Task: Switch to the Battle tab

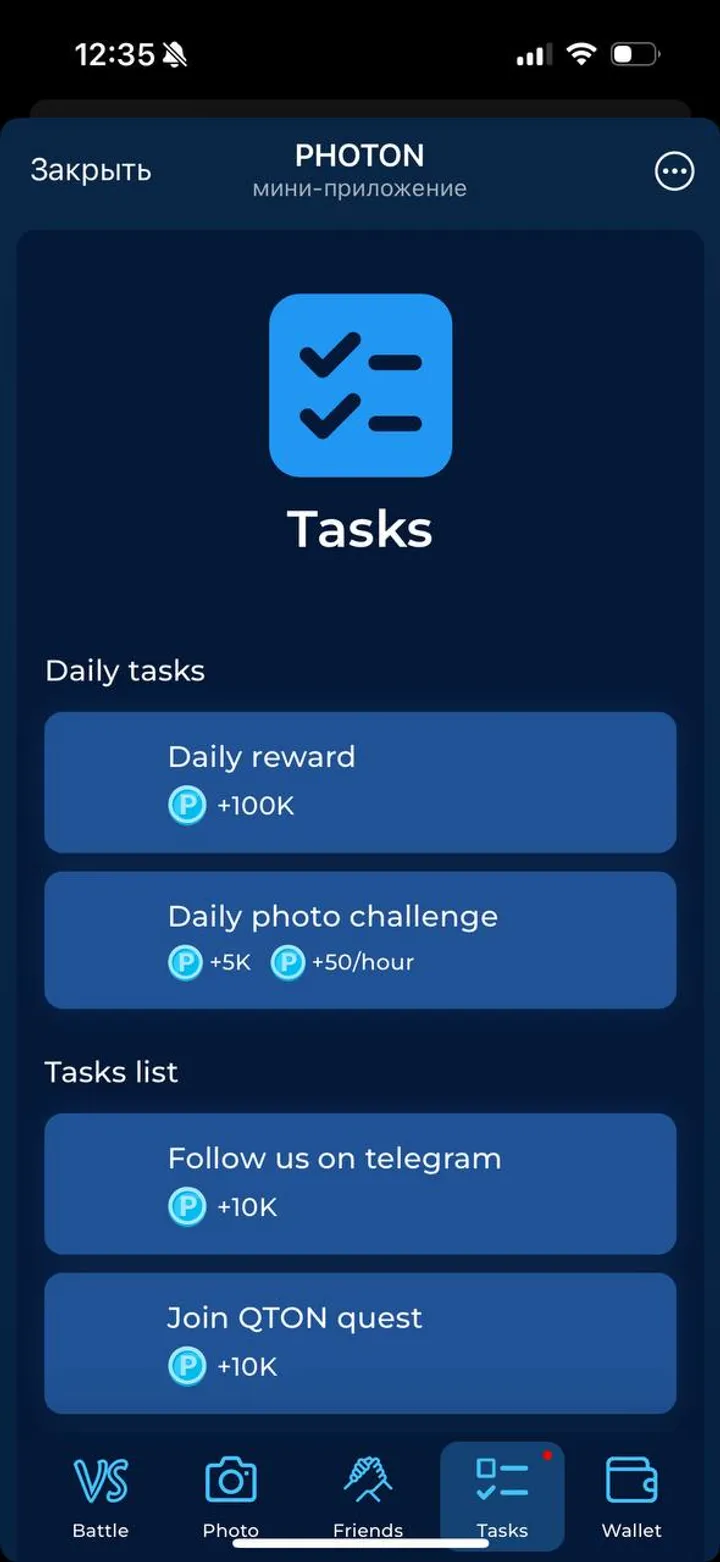Action: coord(101,1496)
